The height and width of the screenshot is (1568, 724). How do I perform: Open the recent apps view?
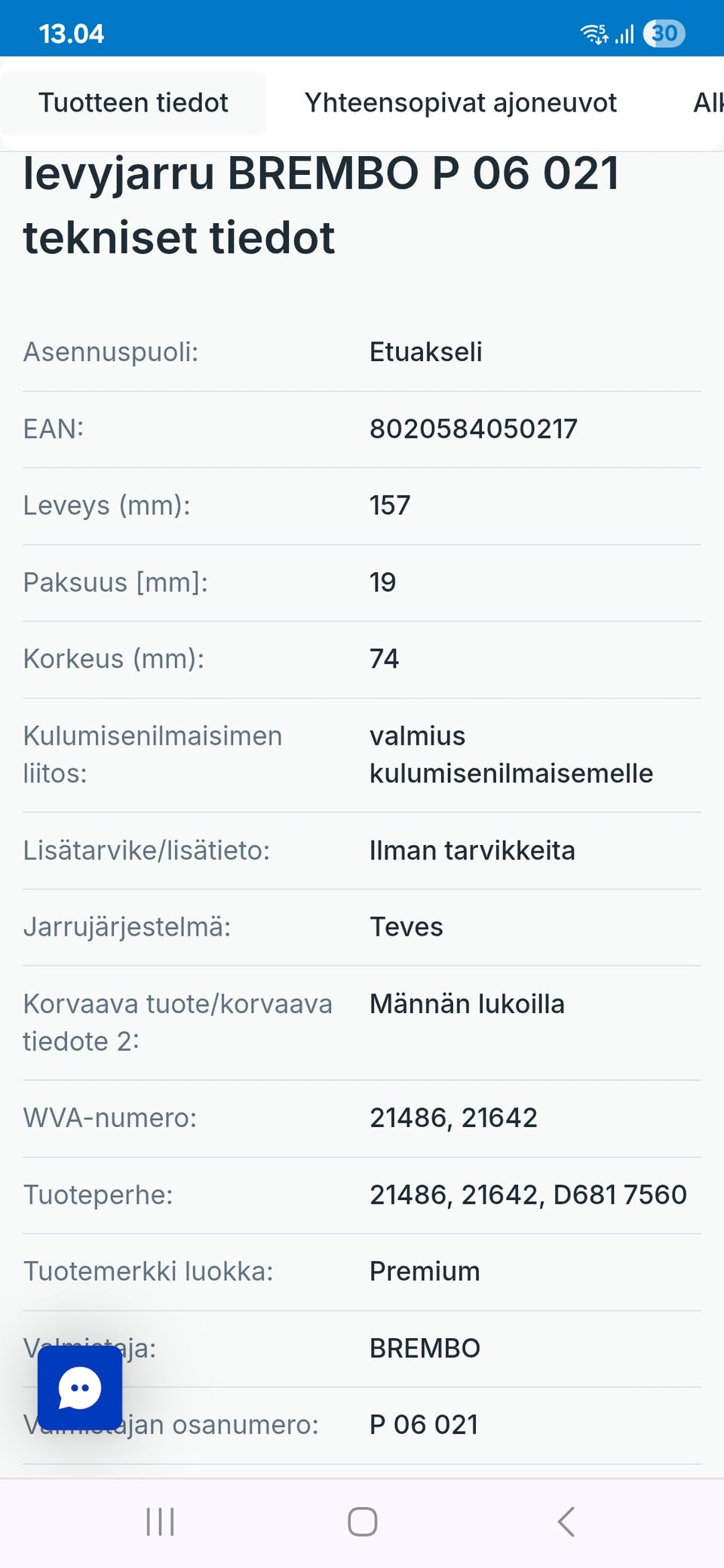coord(160,1521)
